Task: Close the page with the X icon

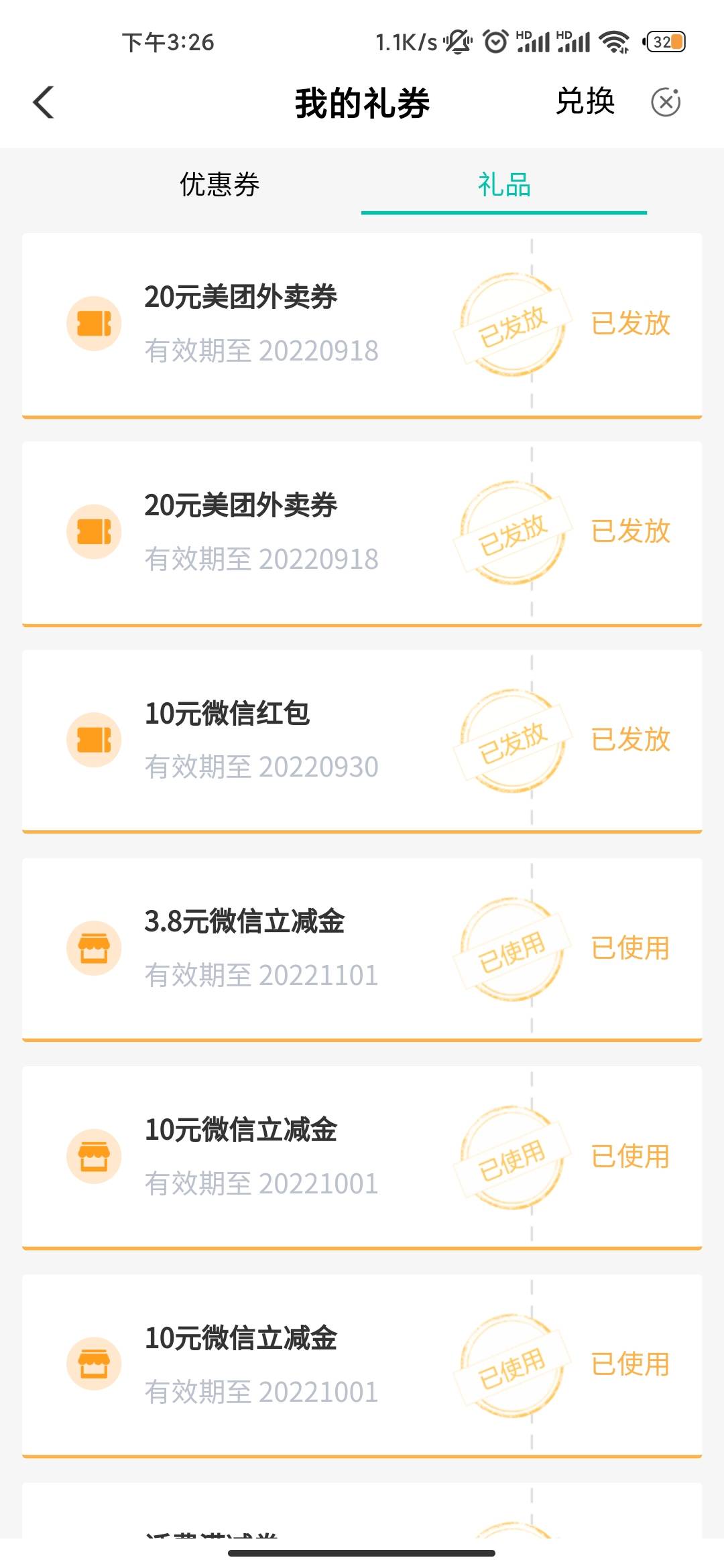Action: [666, 103]
